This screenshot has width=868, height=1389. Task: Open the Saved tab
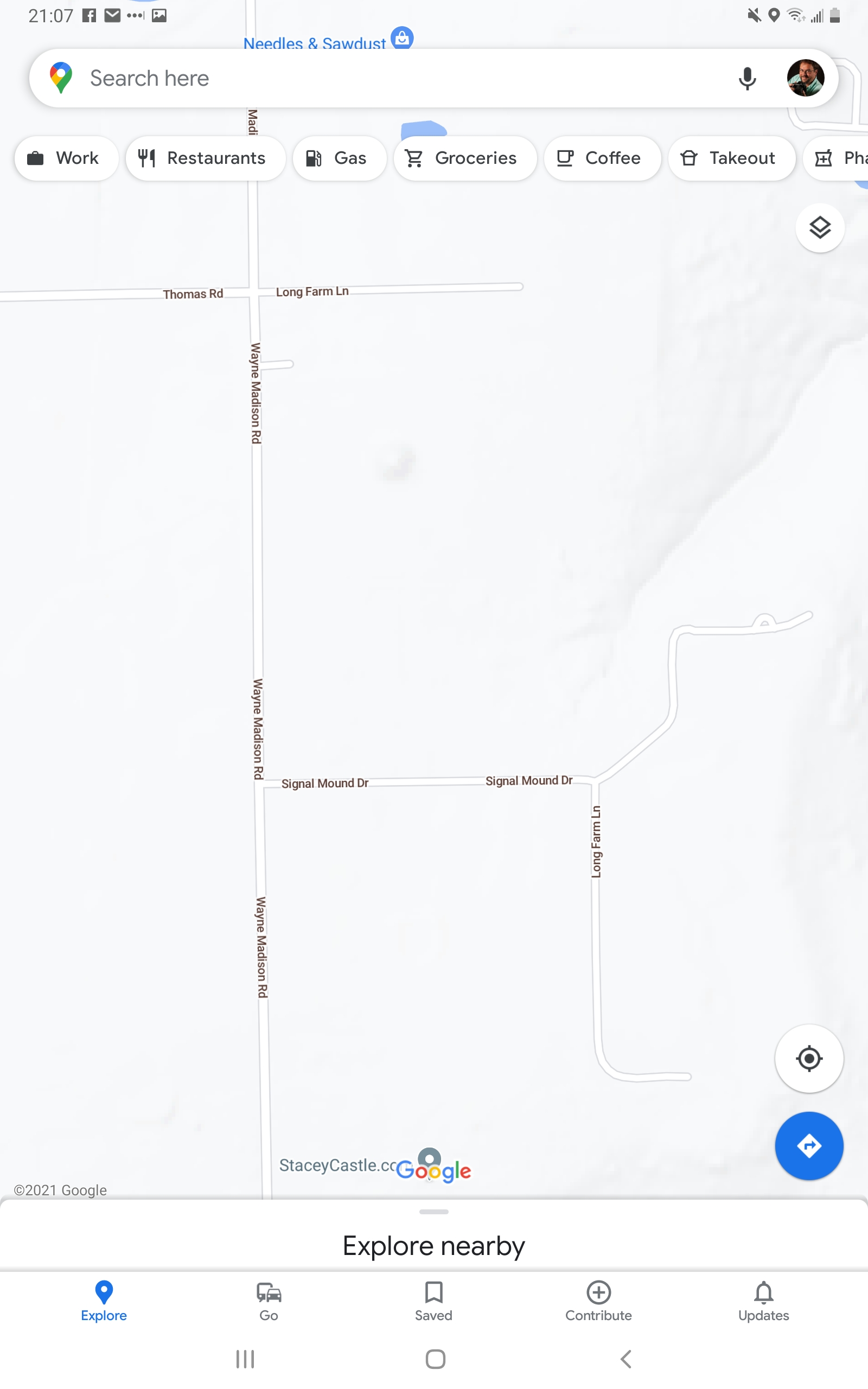[x=434, y=1302]
